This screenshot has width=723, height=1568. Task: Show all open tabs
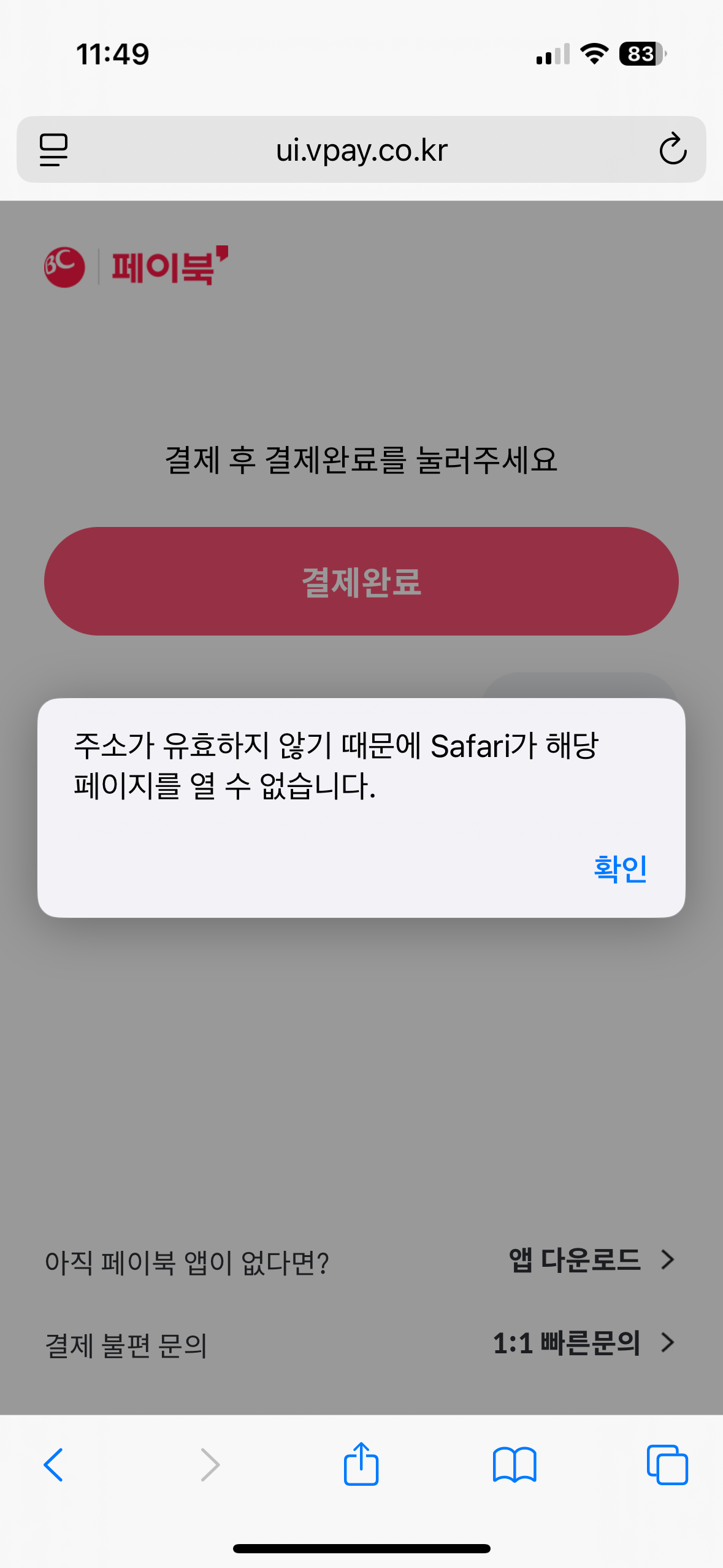coord(667,1465)
